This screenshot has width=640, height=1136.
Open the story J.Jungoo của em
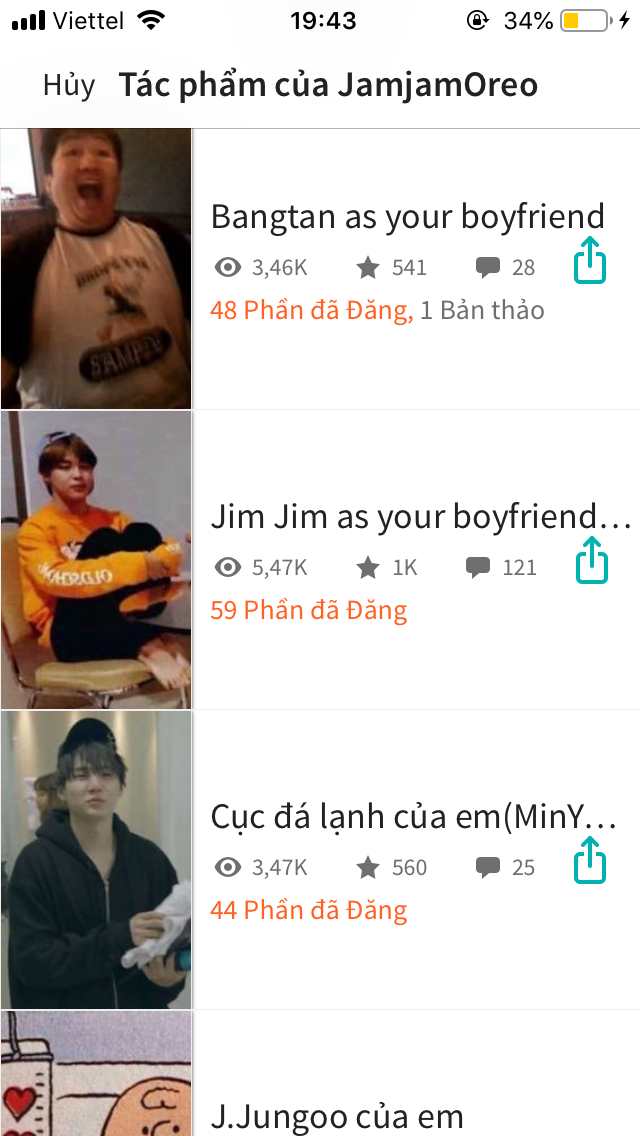tap(337, 1116)
